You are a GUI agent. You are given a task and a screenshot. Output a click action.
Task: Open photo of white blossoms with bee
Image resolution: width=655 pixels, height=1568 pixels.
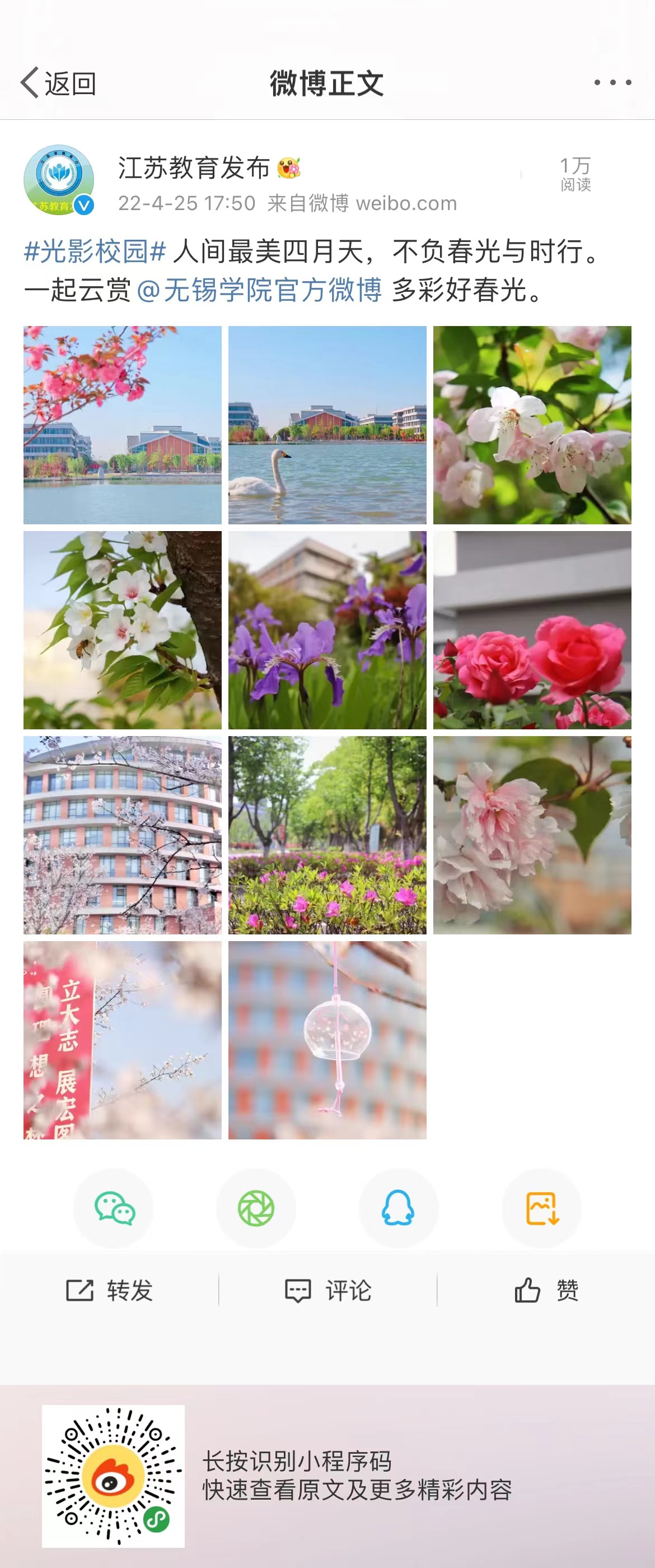coord(122,630)
